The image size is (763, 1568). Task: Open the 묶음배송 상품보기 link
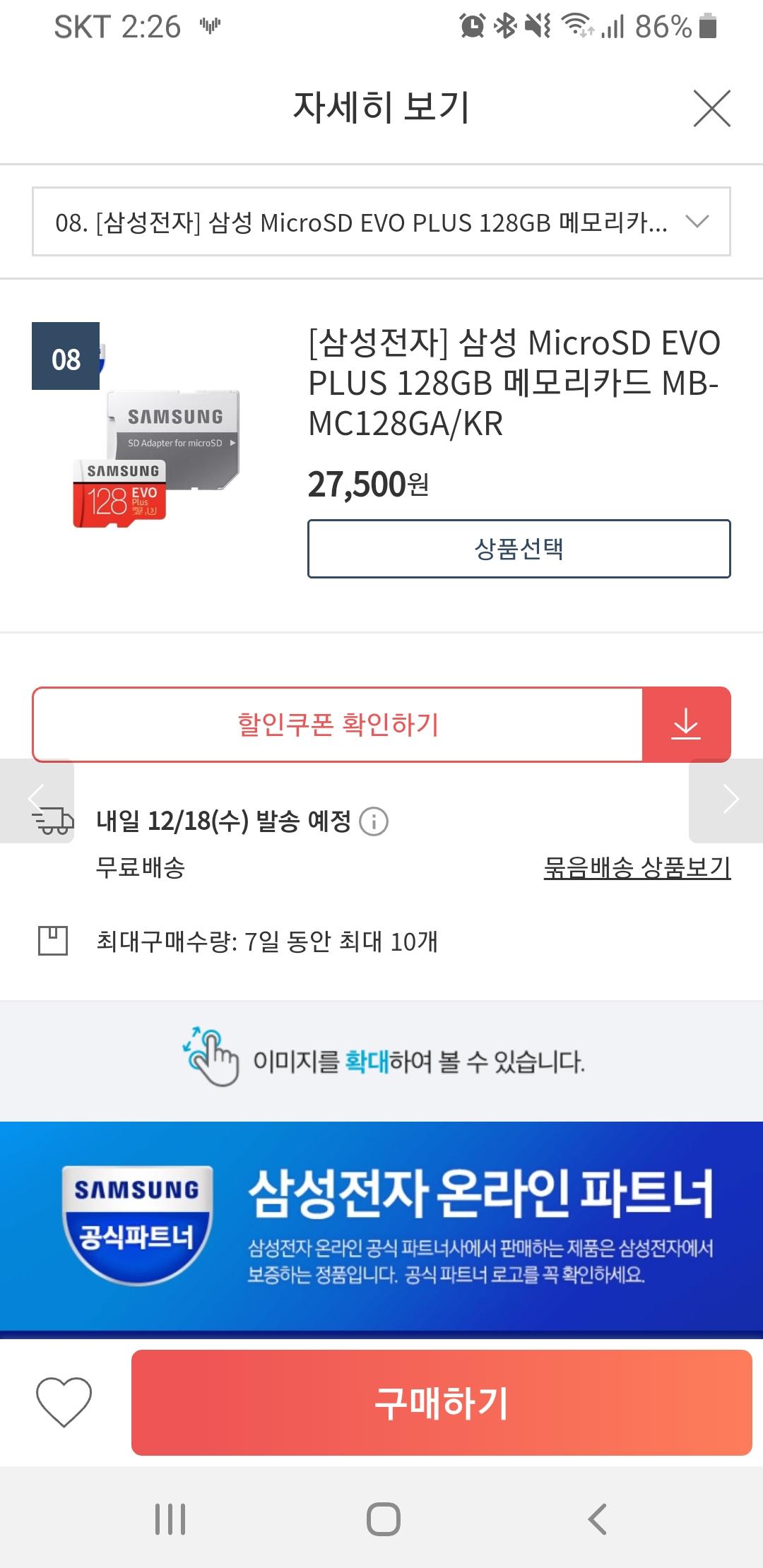click(637, 867)
